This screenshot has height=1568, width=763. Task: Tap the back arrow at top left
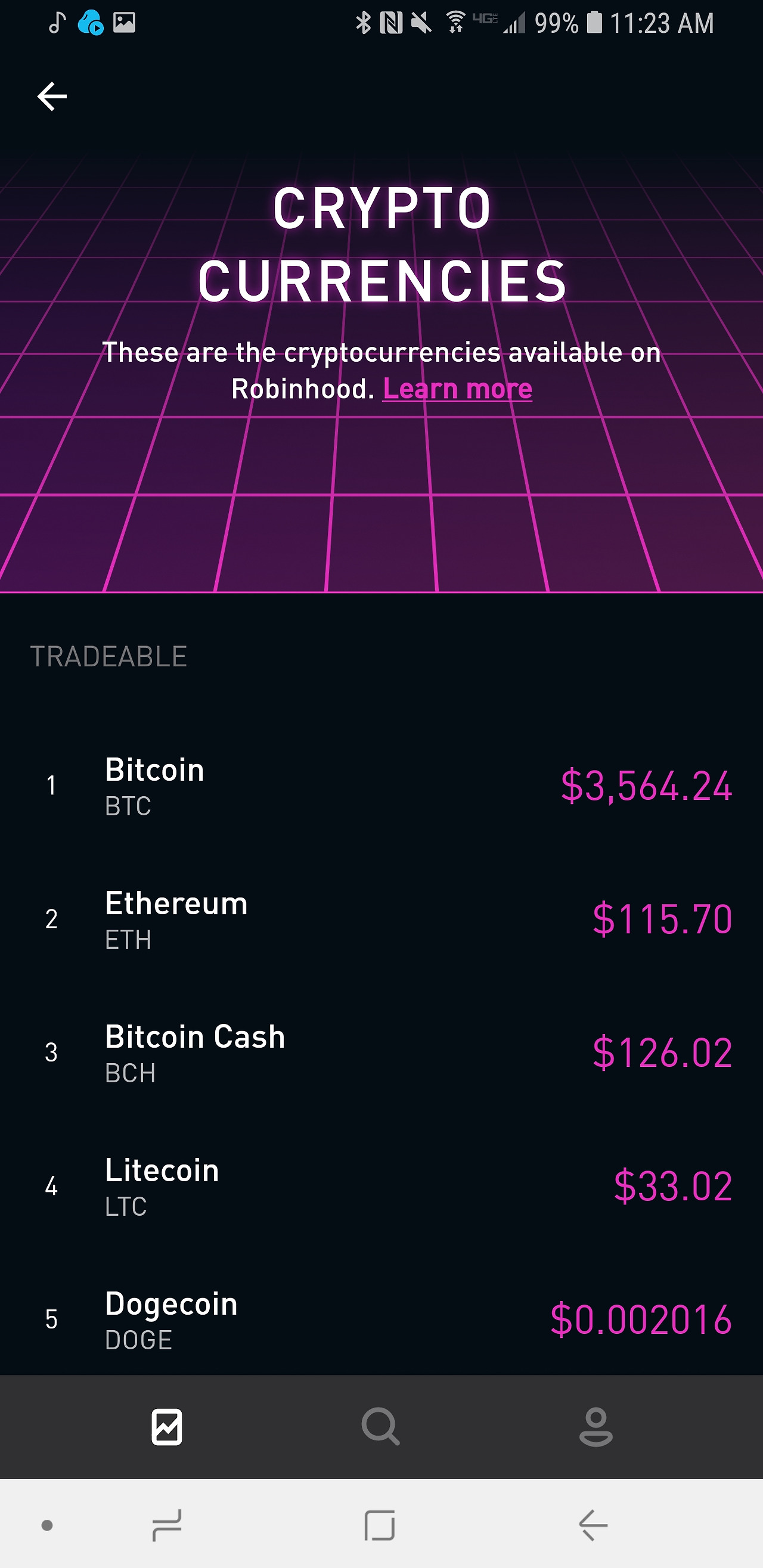point(51,95)
